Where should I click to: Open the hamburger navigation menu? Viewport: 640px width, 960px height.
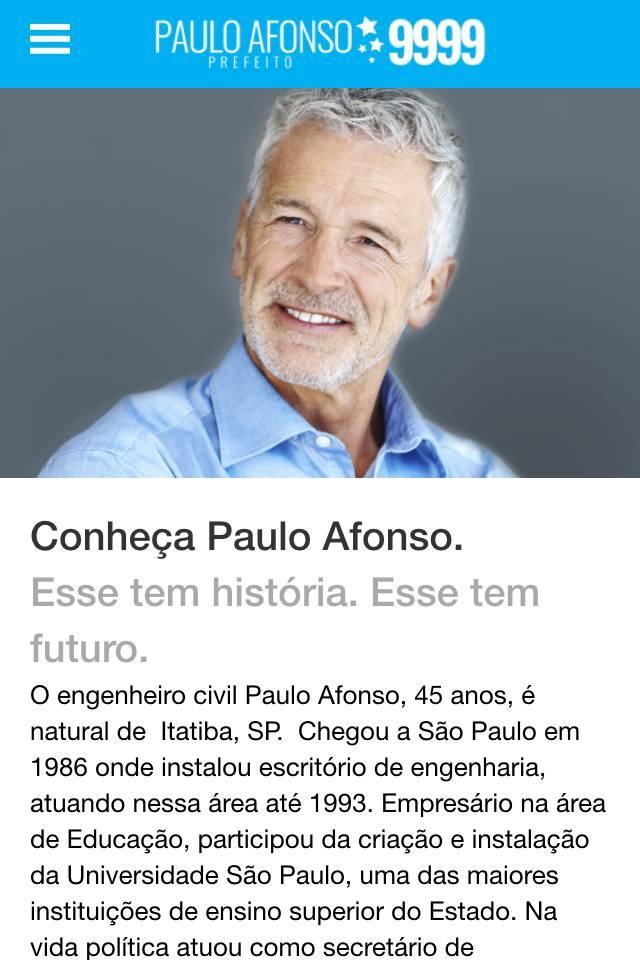(49, 40)
